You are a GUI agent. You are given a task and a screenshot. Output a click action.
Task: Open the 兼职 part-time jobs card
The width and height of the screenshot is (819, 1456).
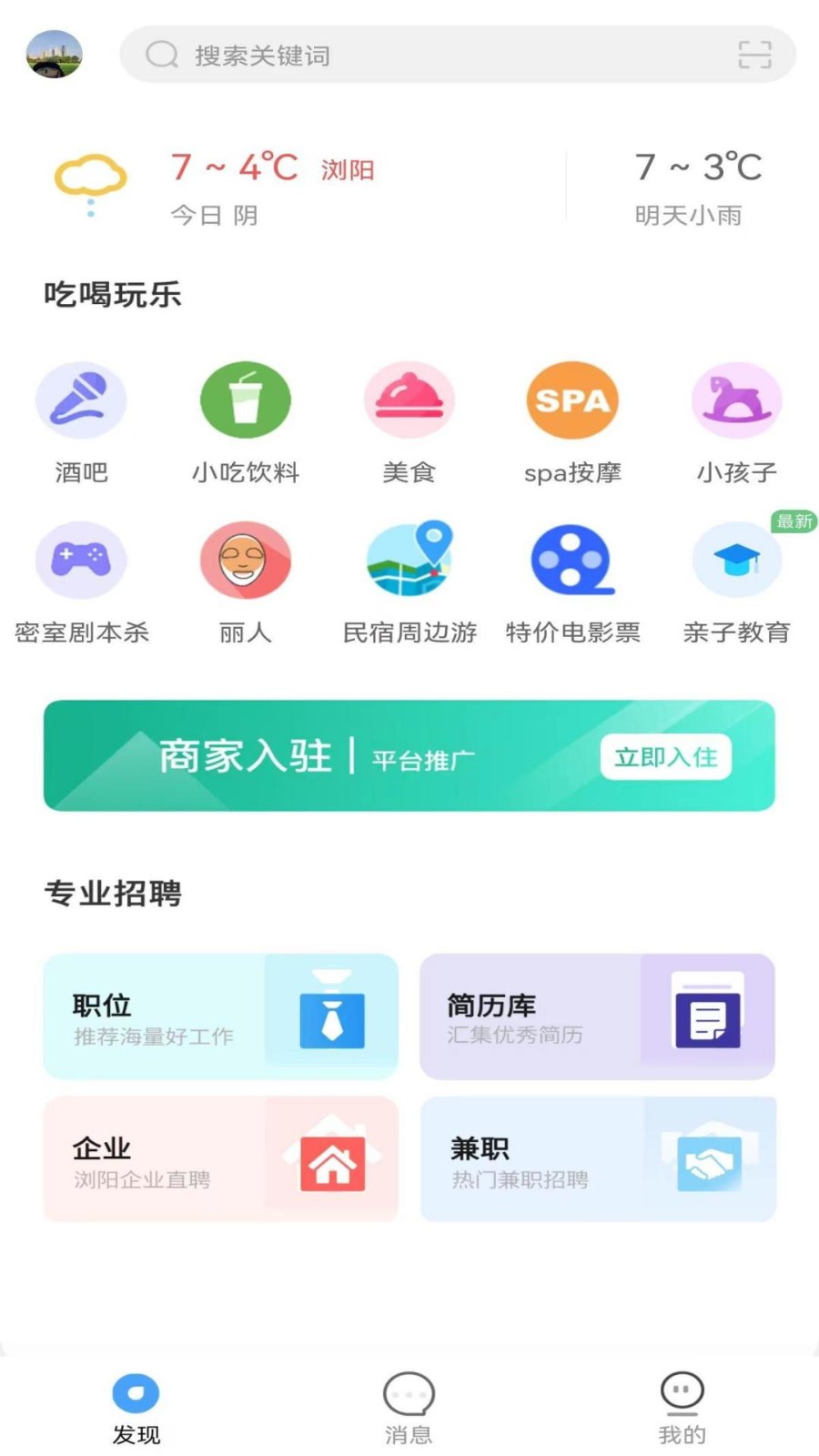click(x=597, y=1158)
